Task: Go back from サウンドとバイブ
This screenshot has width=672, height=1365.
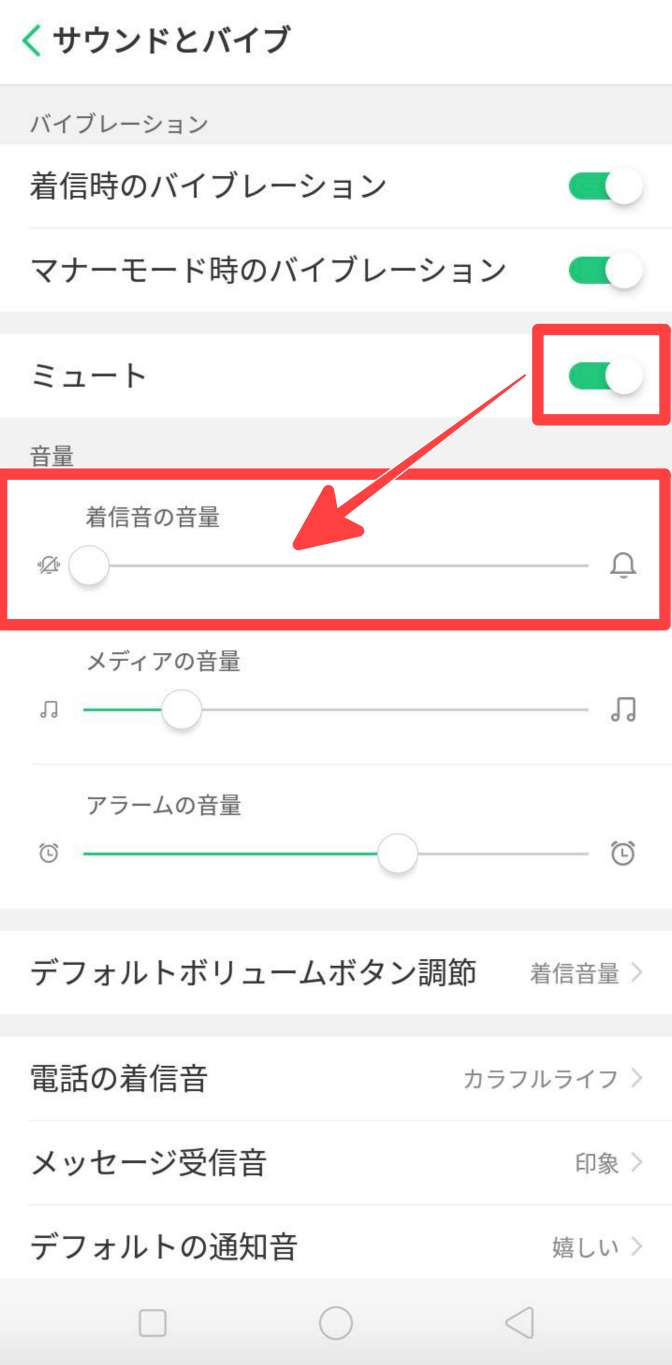Action: [32, 41]
